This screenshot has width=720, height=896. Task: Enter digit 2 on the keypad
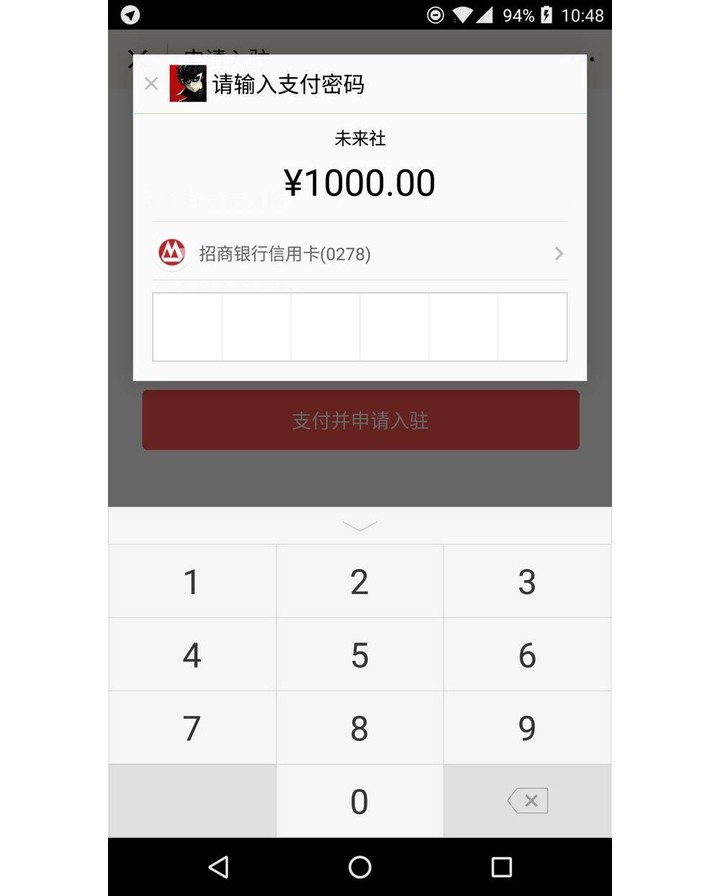point(360,582)
